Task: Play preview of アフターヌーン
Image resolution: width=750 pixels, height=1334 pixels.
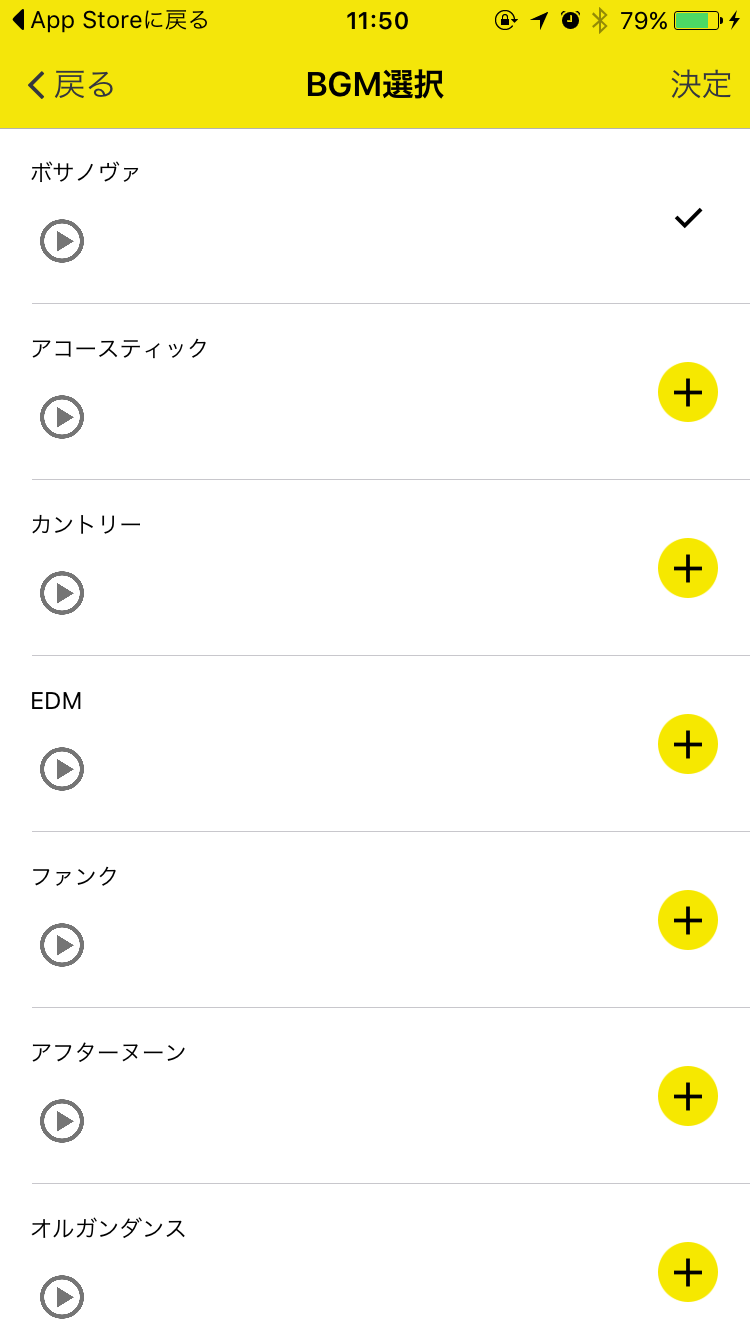Action: (x=62, y=1121)
